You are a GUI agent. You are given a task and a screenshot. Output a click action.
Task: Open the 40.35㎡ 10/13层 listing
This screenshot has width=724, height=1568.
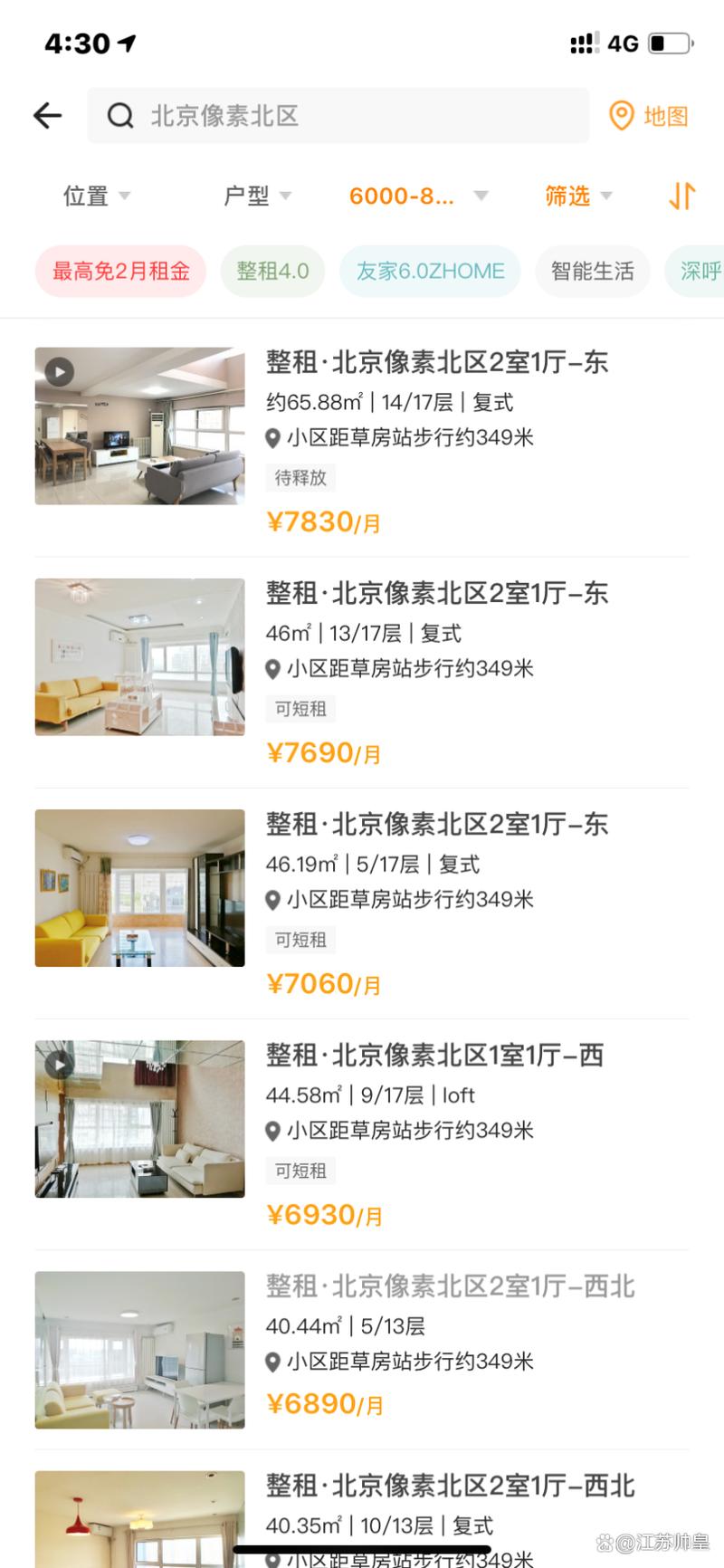click(362, 1516)
